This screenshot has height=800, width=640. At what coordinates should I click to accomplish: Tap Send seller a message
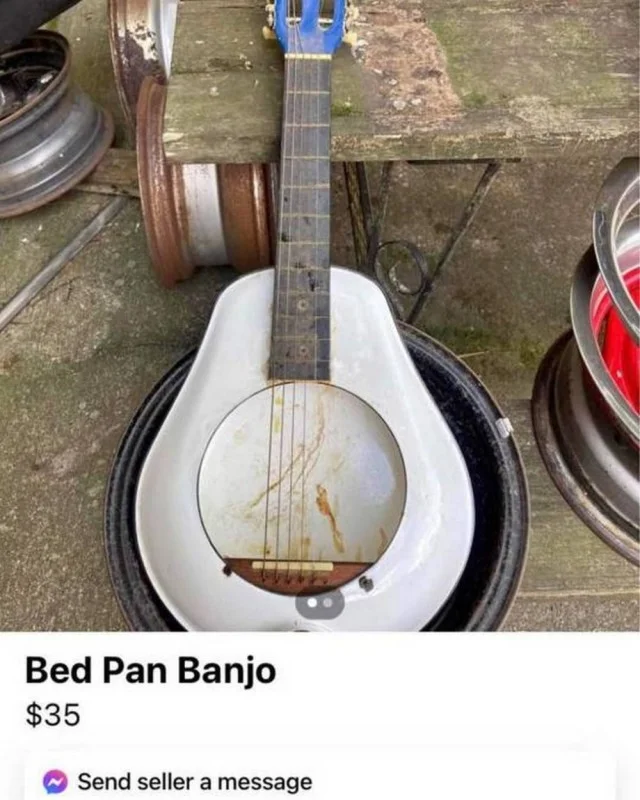pos(194,781)
